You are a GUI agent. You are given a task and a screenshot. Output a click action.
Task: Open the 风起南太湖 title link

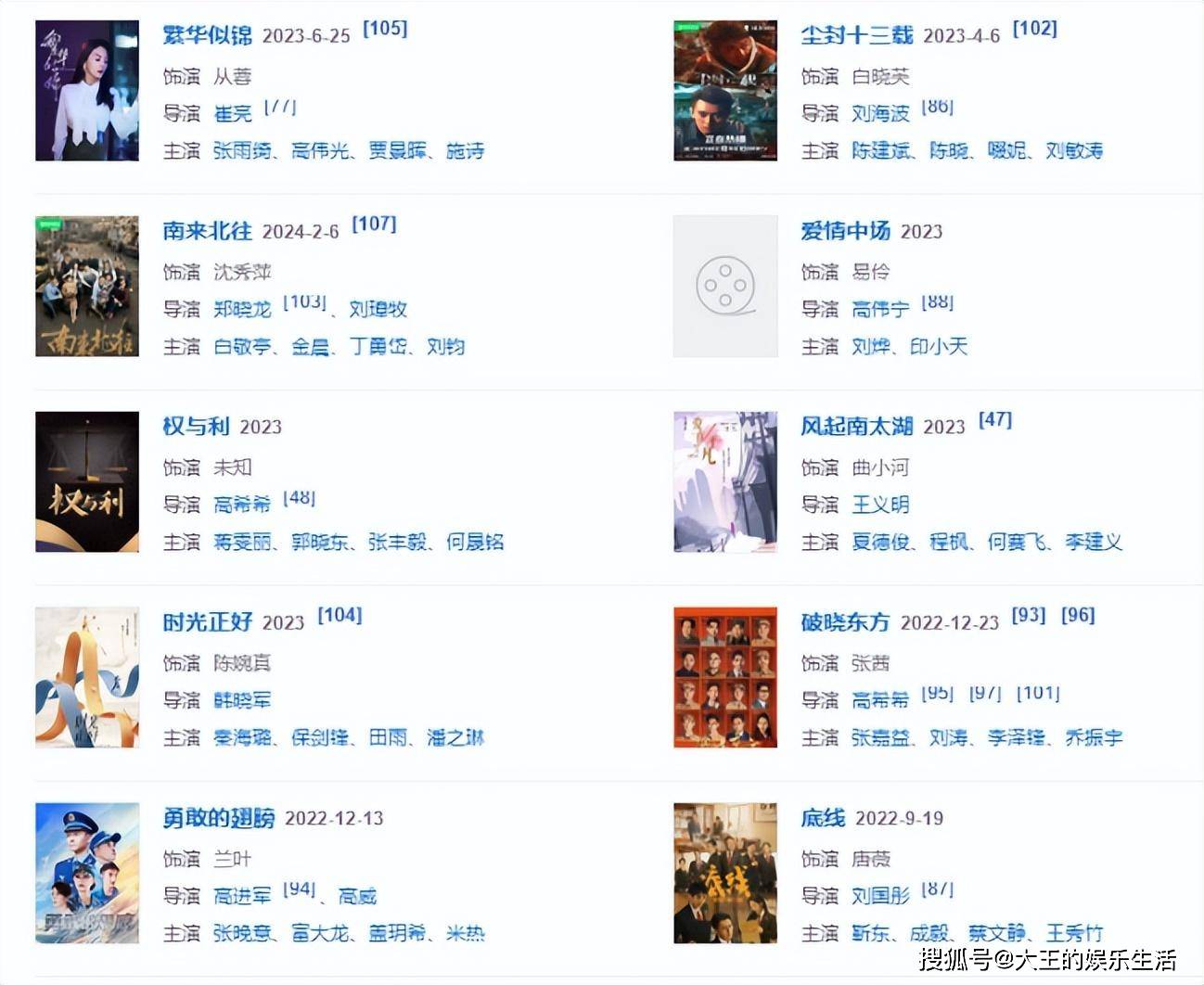pyautogui.click(x=856, y=427)
